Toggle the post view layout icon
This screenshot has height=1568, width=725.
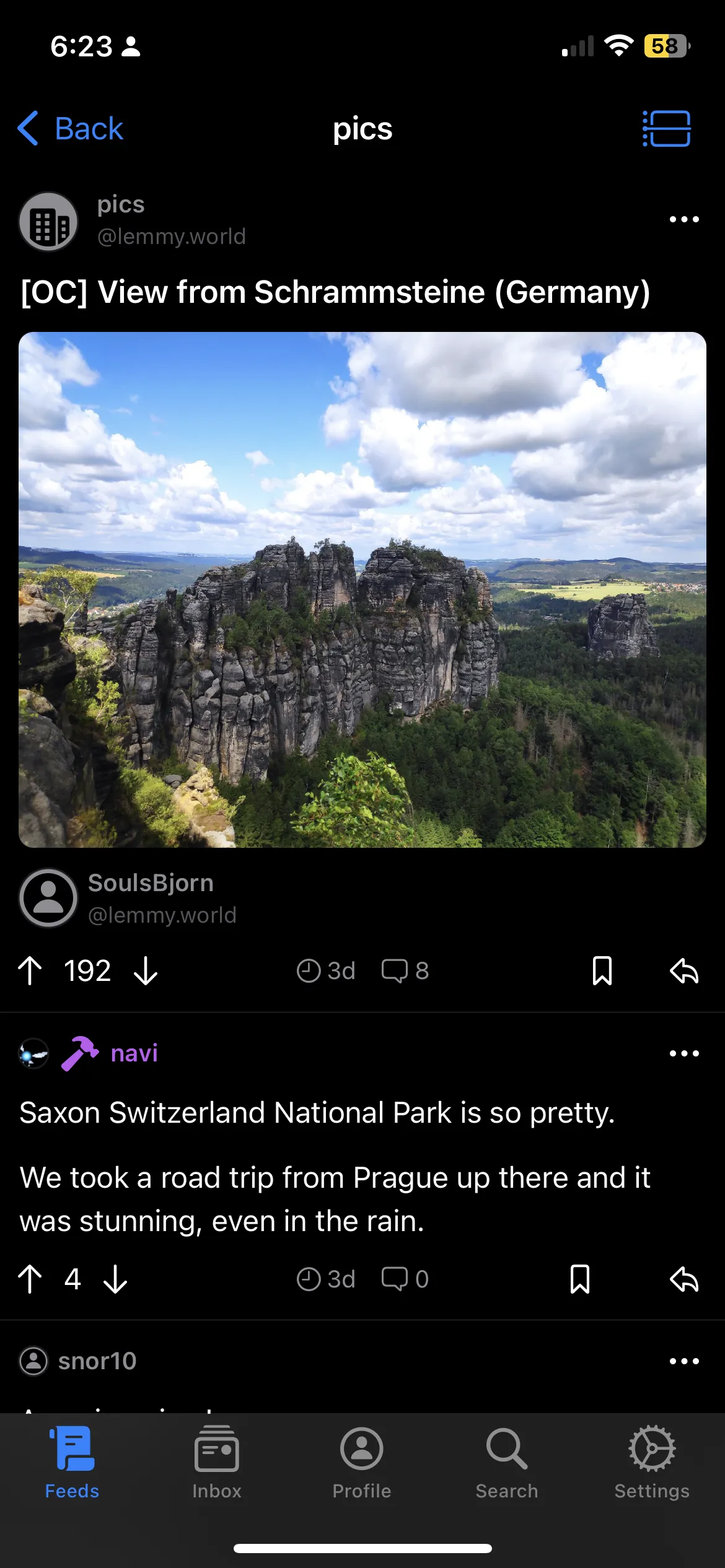[667, 129]
